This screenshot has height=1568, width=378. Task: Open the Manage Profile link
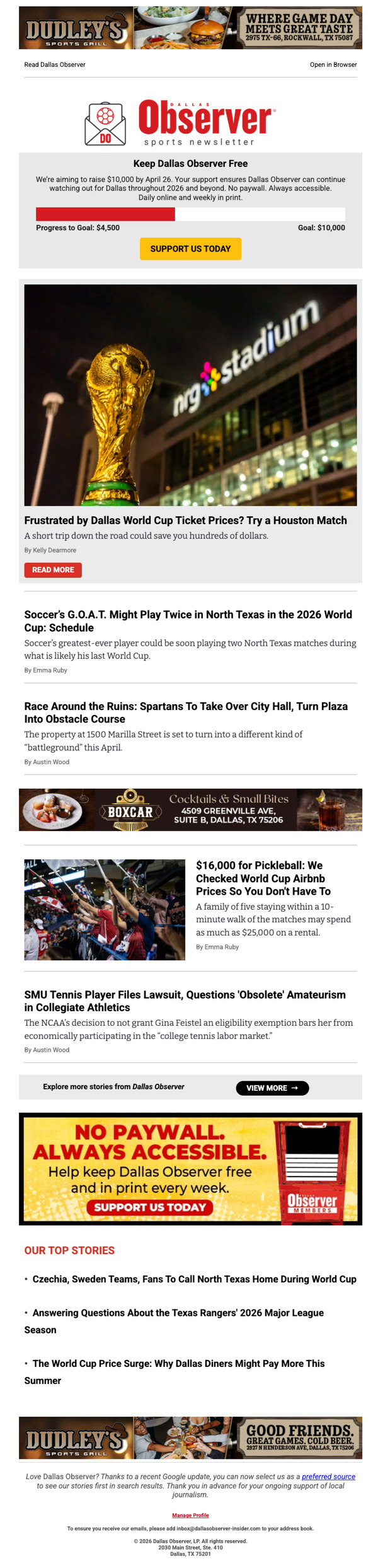[190, 1515]
